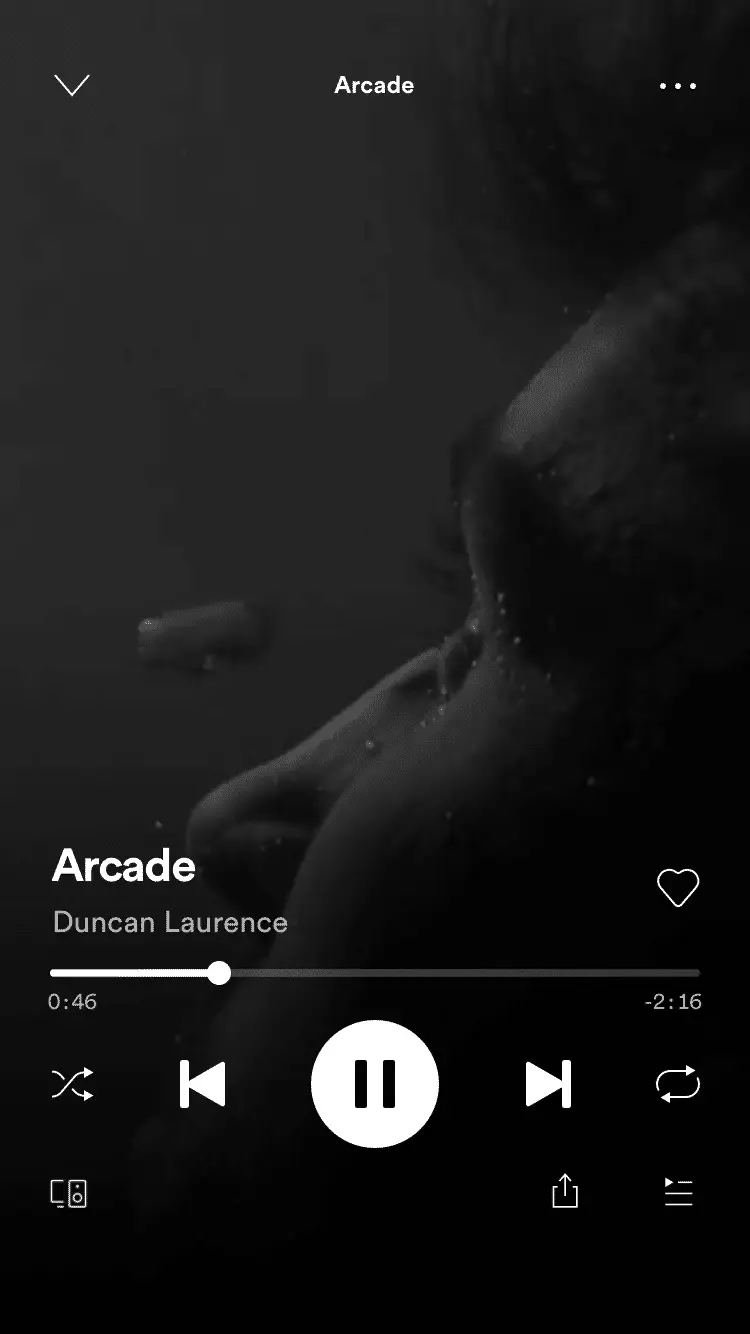Screen dimensions: 750x1334
Task: Share this track
Action: (565, 1191)
